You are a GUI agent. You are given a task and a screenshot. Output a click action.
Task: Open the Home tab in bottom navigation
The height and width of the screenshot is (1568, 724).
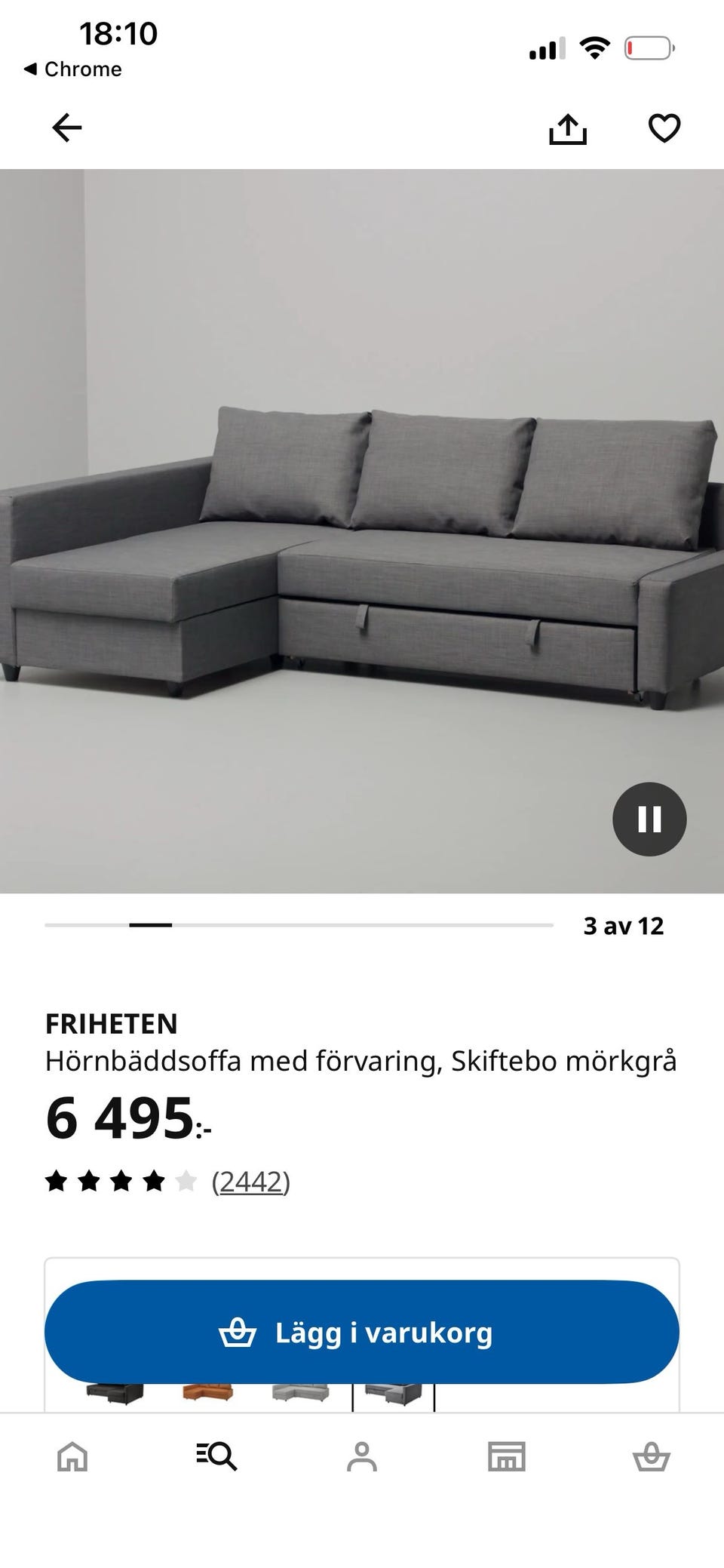click(x=72, y=1455)
